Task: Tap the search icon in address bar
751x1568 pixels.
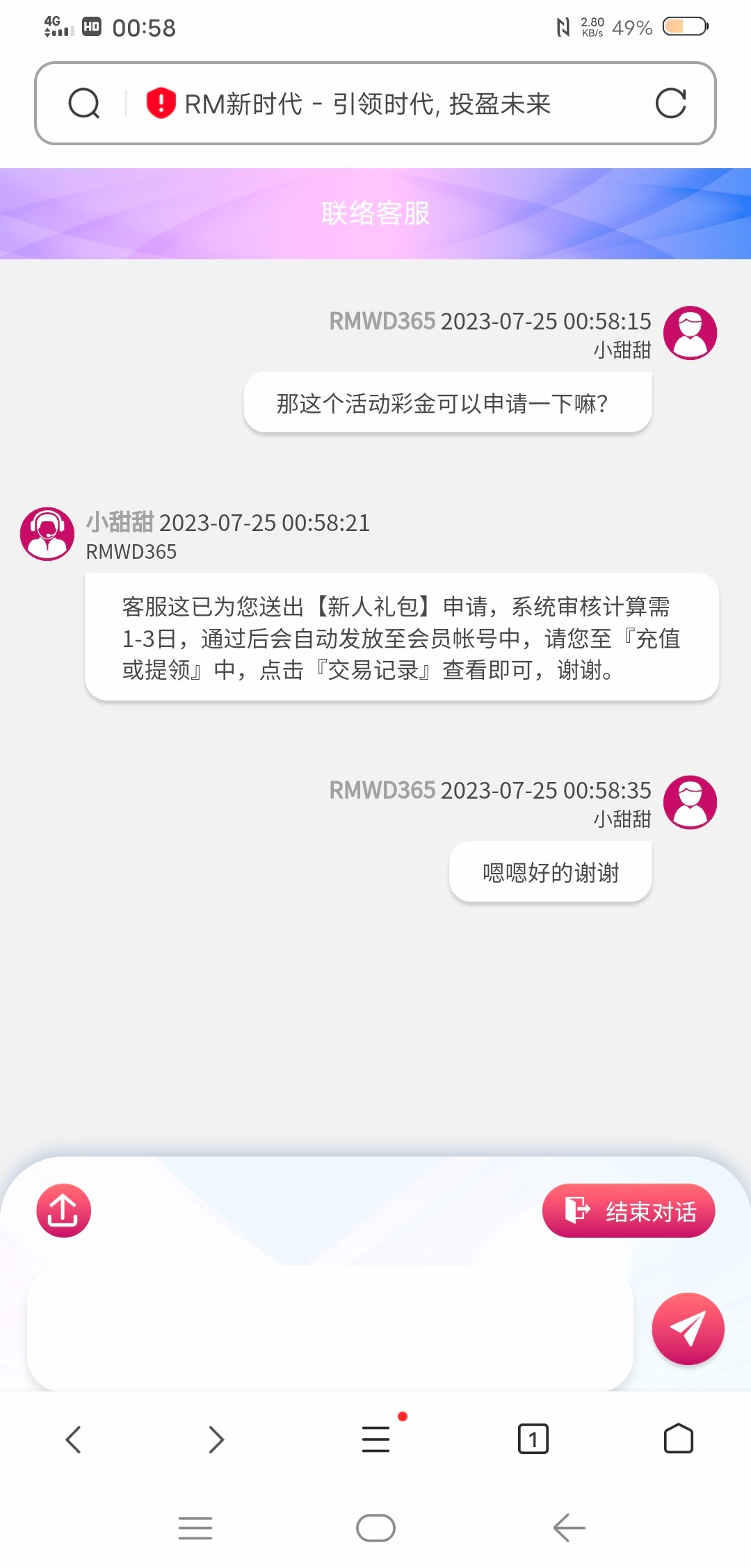Action: (x=84, y=104)
